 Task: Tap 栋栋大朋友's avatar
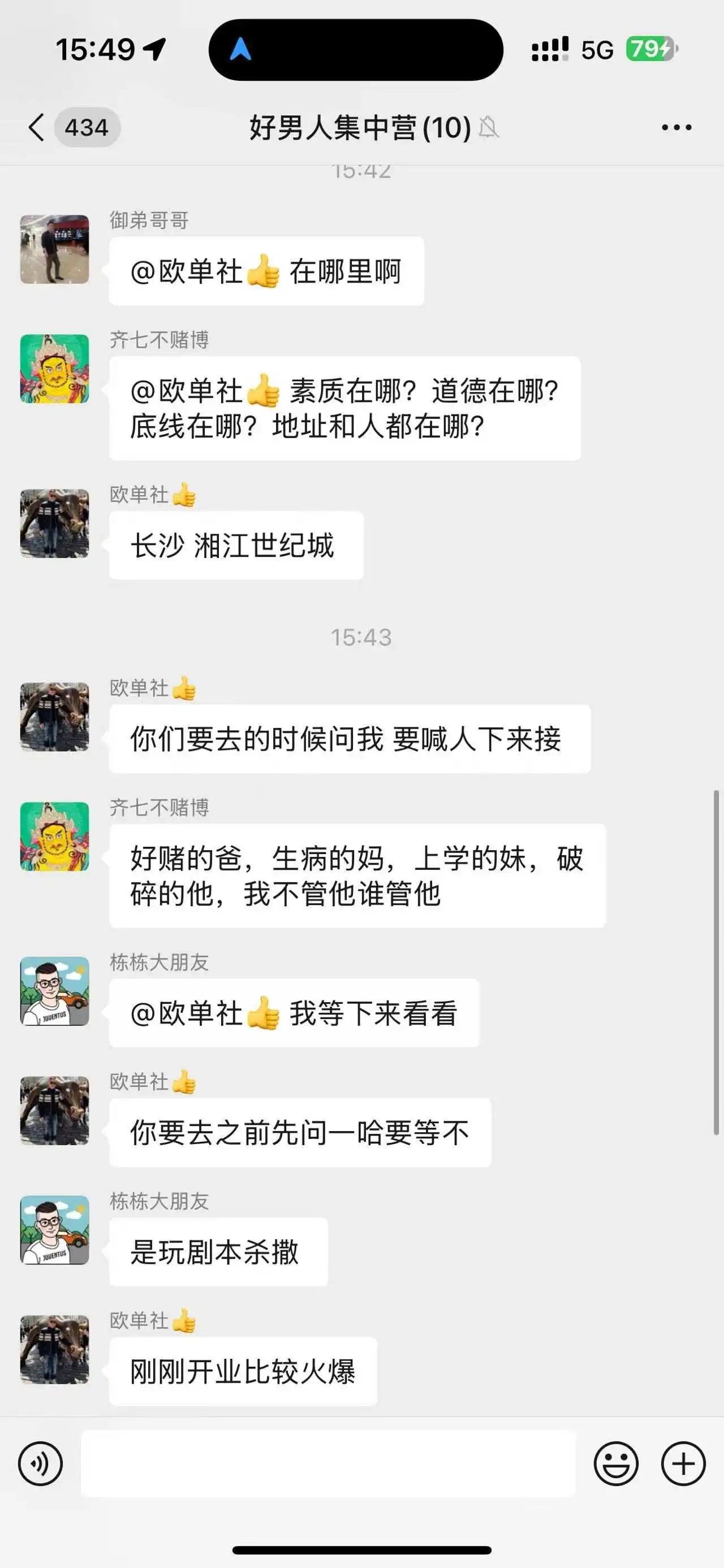click(x=54, y=990)
